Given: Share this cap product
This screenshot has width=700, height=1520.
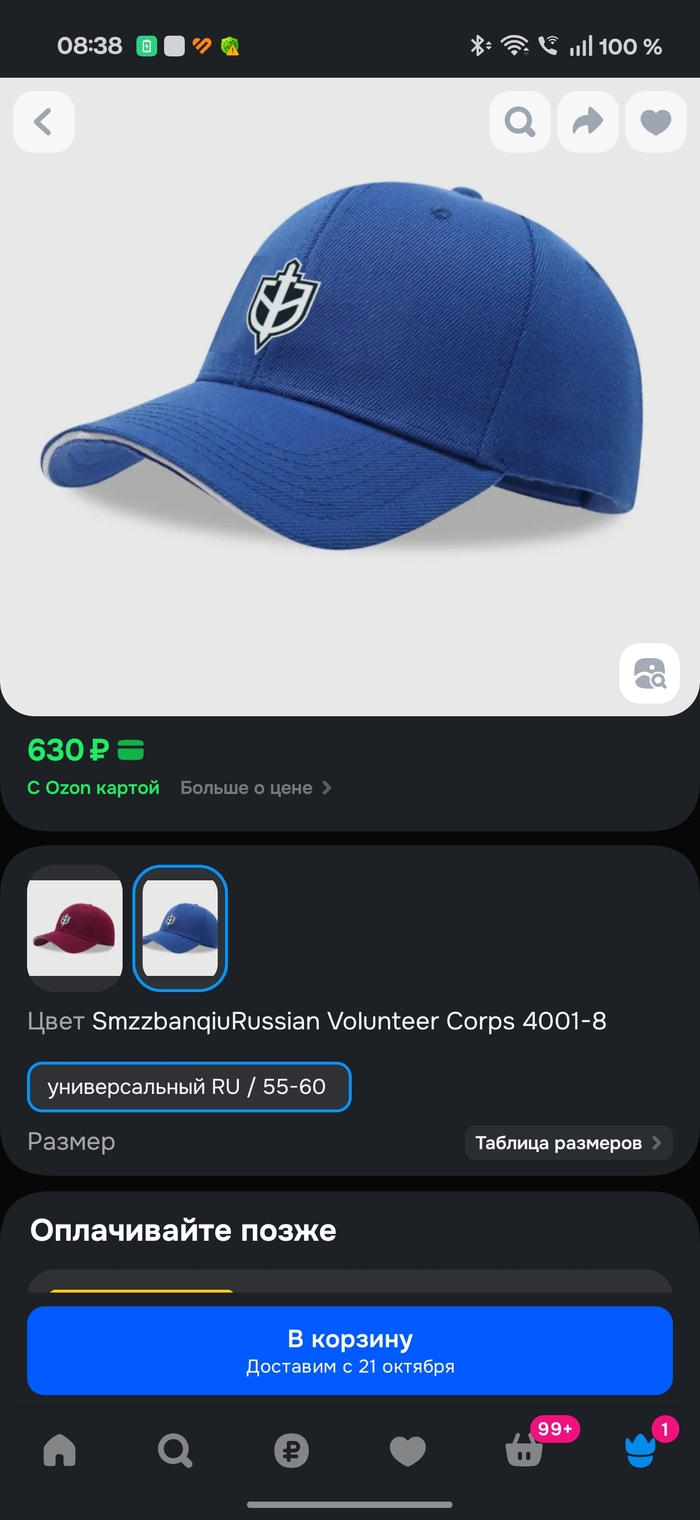Looking at the screenshot, I should [588, 122].
